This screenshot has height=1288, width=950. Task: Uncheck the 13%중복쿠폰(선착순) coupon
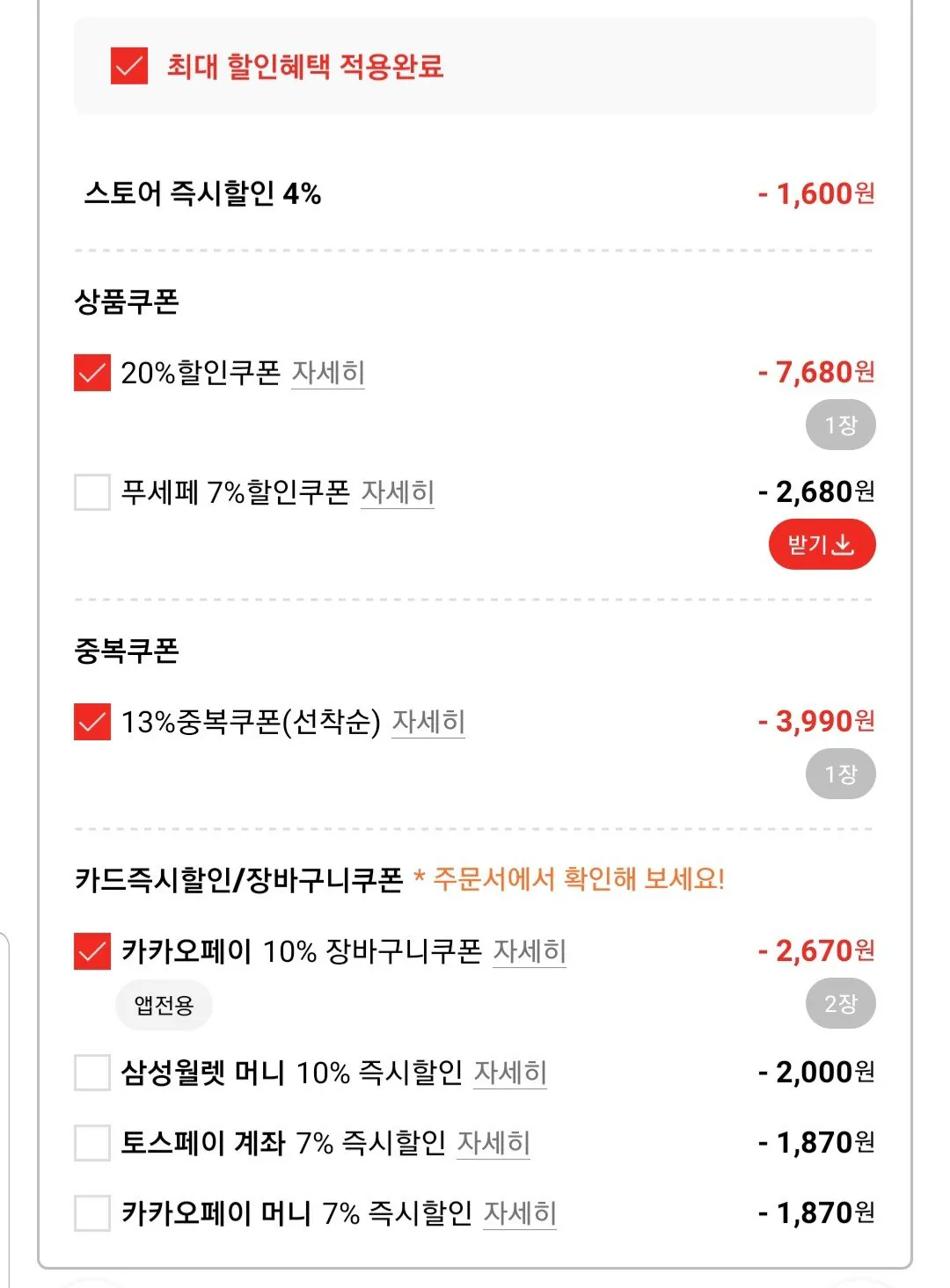coord(91,721)
